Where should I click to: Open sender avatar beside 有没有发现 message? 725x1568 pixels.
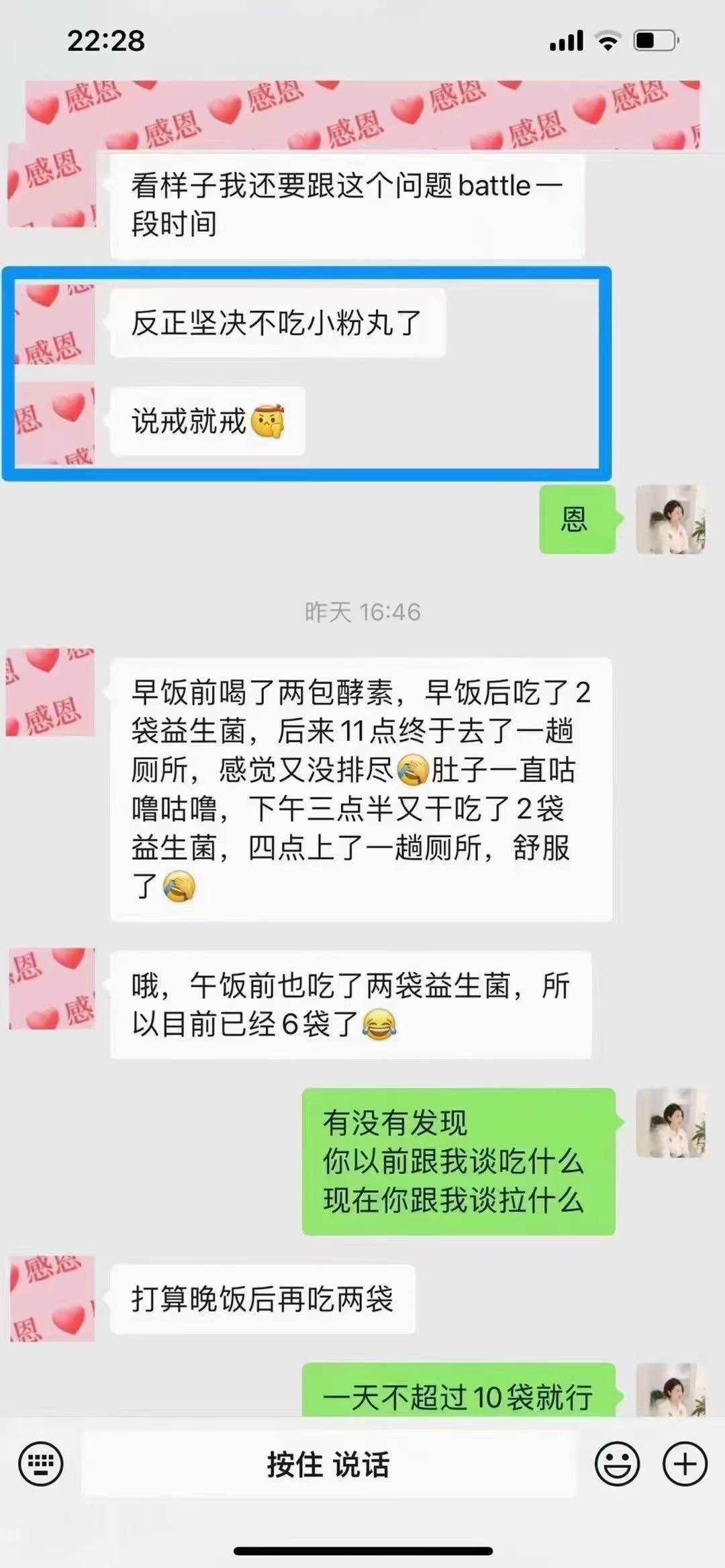[x=670, y=1123]
